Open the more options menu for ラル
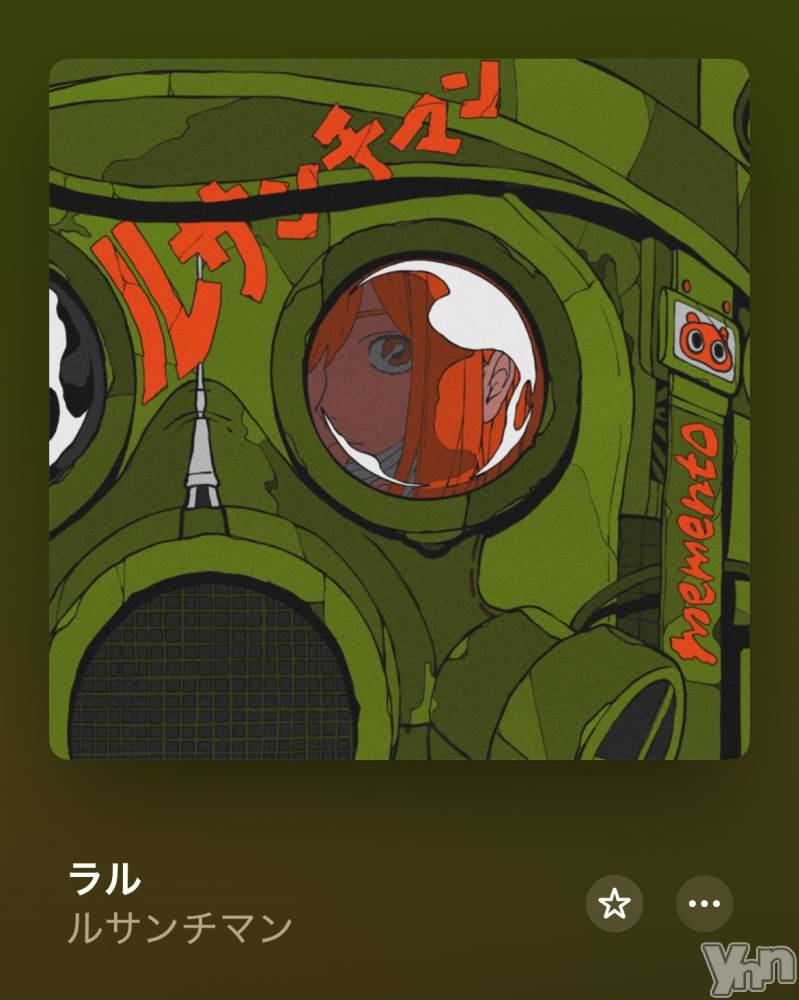The image size is (799, 1000). 704,904
